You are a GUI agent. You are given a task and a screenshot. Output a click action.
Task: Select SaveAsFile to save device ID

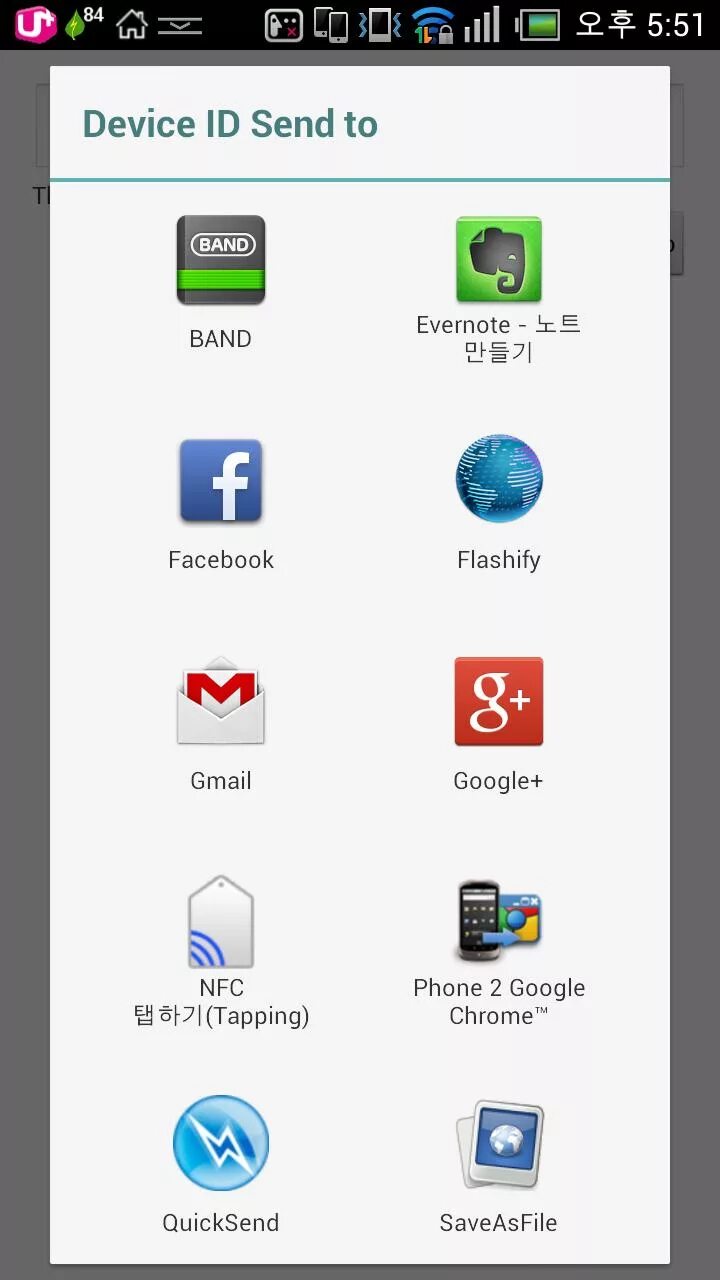[x=499, y=1167]
